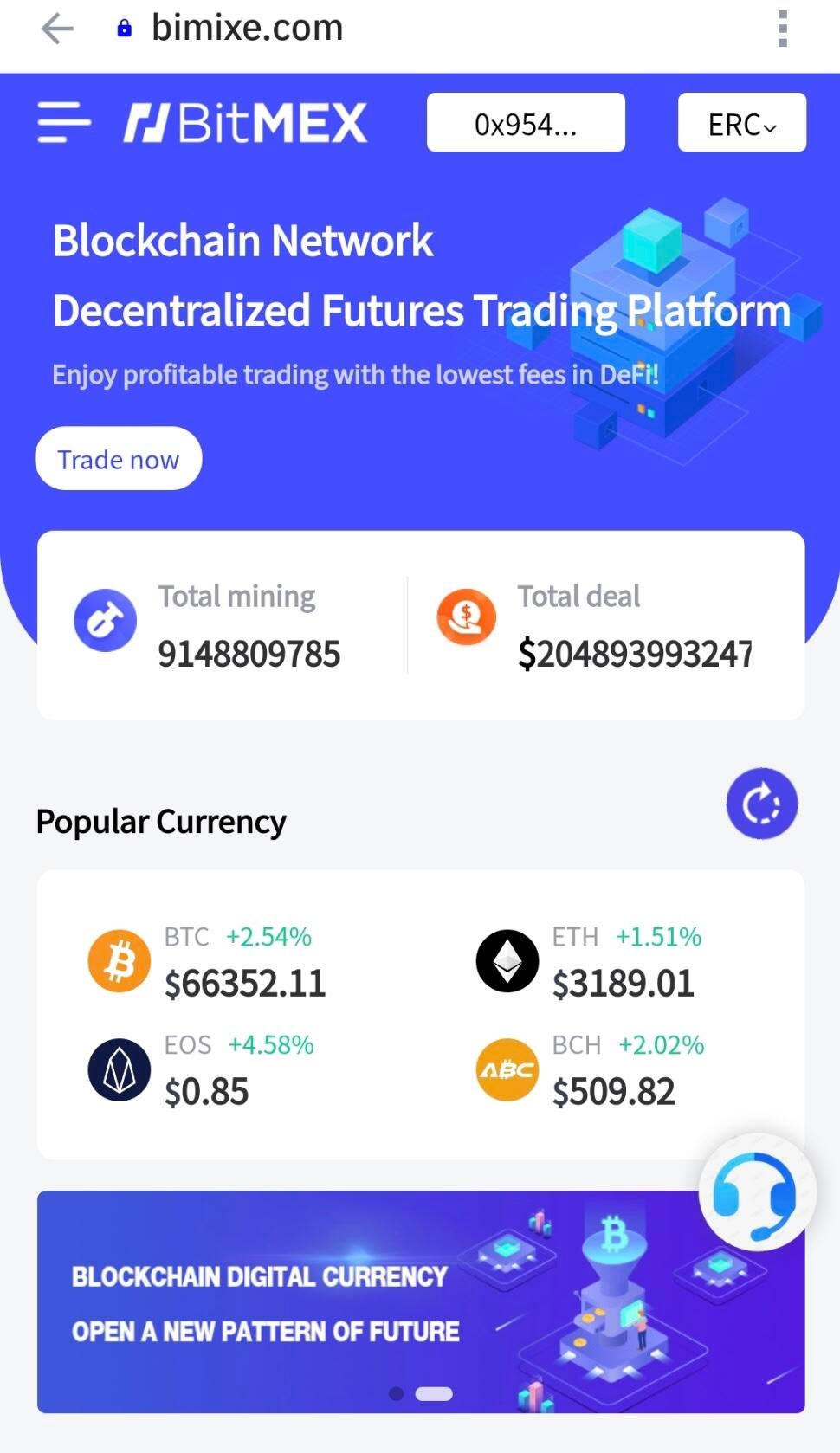
Task: Tap the Trade now button
Action: pyautogui.click(x=119, y=459)
